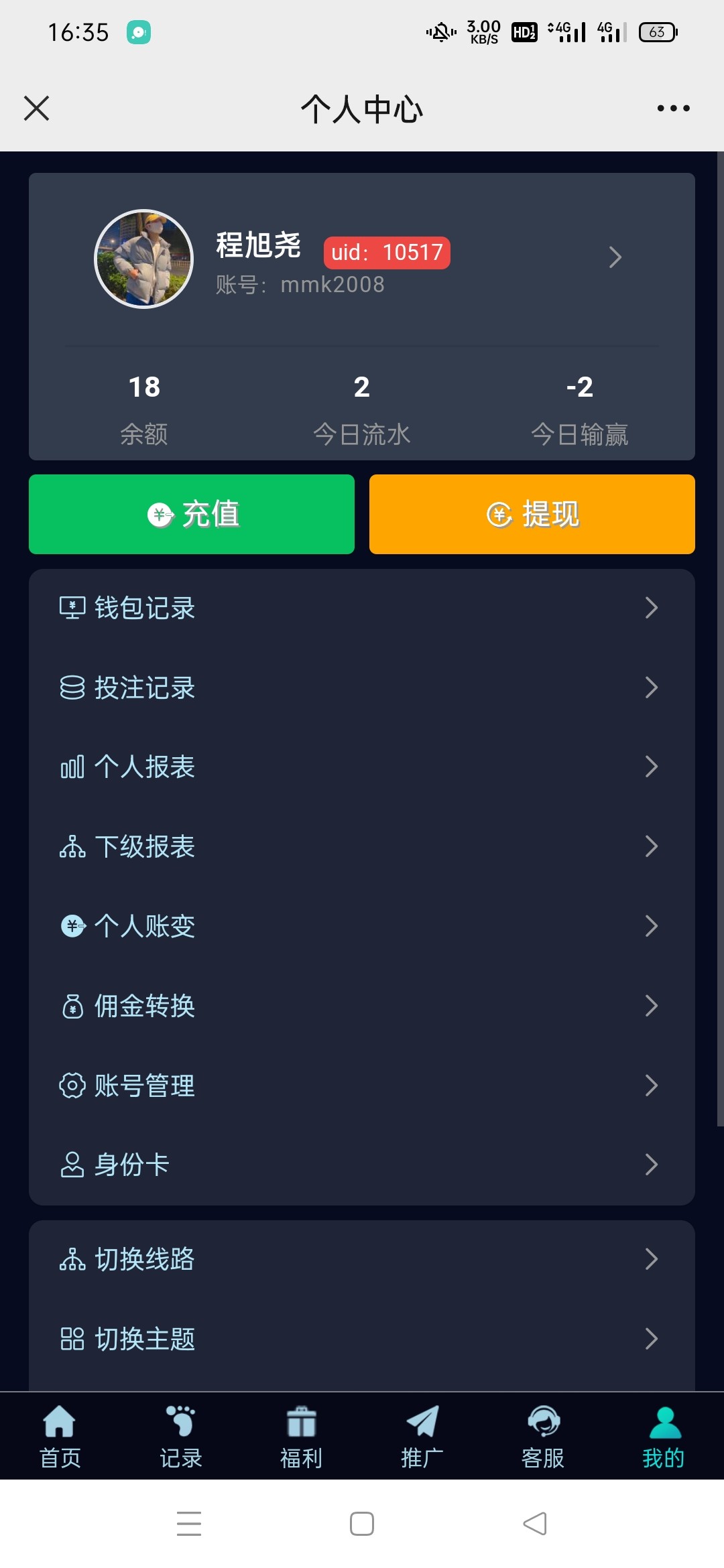Select 切换线路
724x1568 pixels.
(362, 1259)
